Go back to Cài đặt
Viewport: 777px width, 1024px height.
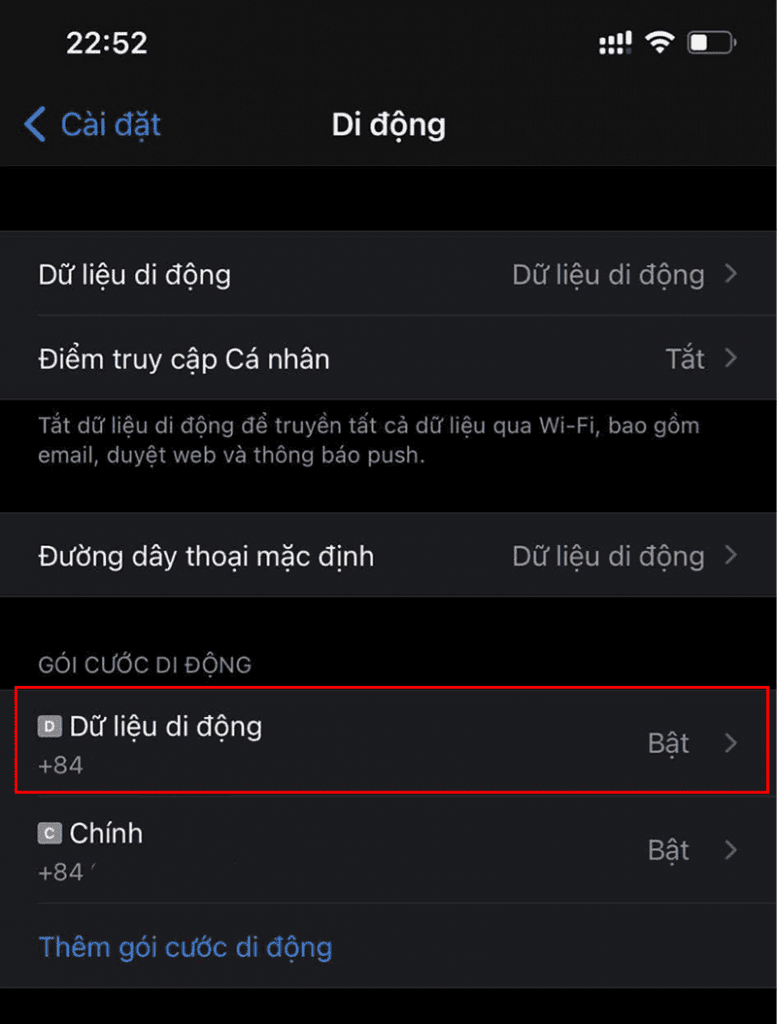[x=92, y=125]
